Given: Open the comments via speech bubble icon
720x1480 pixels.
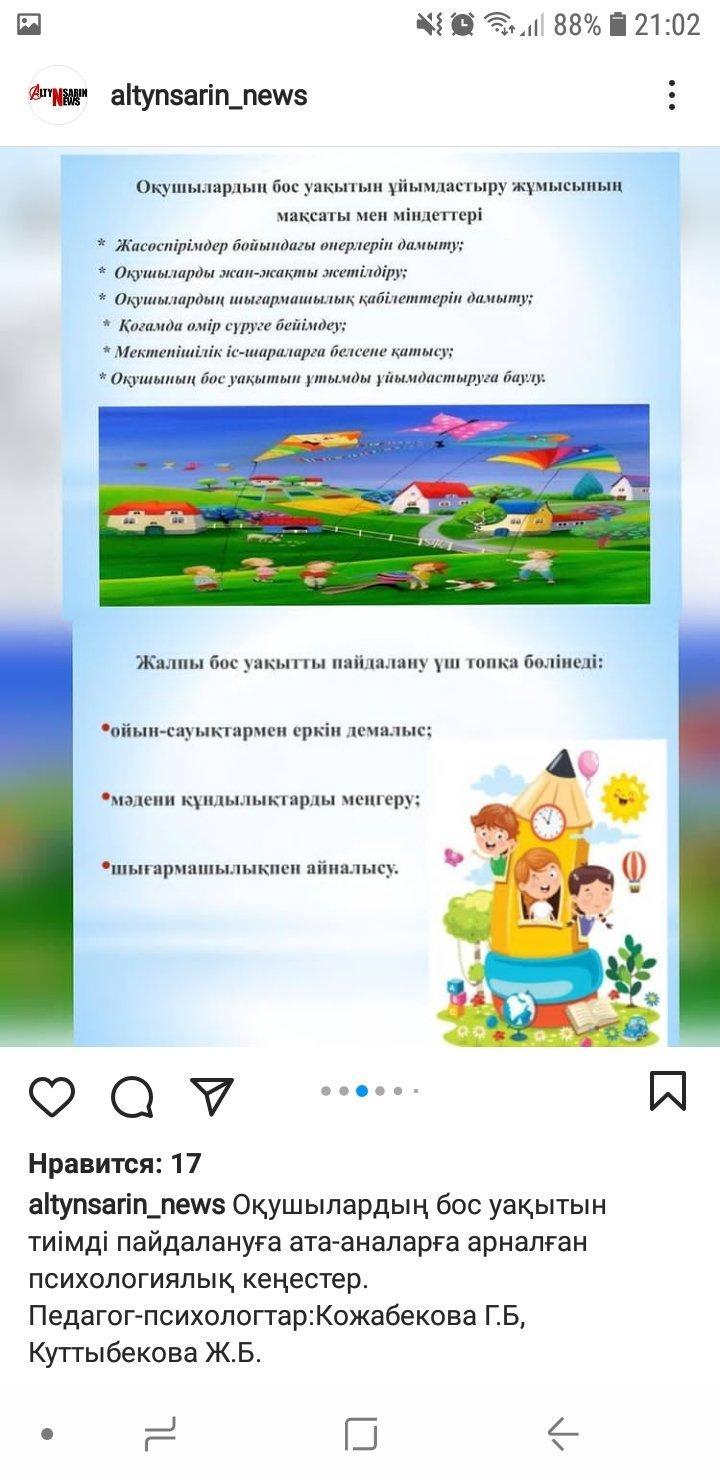Looking at the screenshot, I should (x=132, y=1096).
